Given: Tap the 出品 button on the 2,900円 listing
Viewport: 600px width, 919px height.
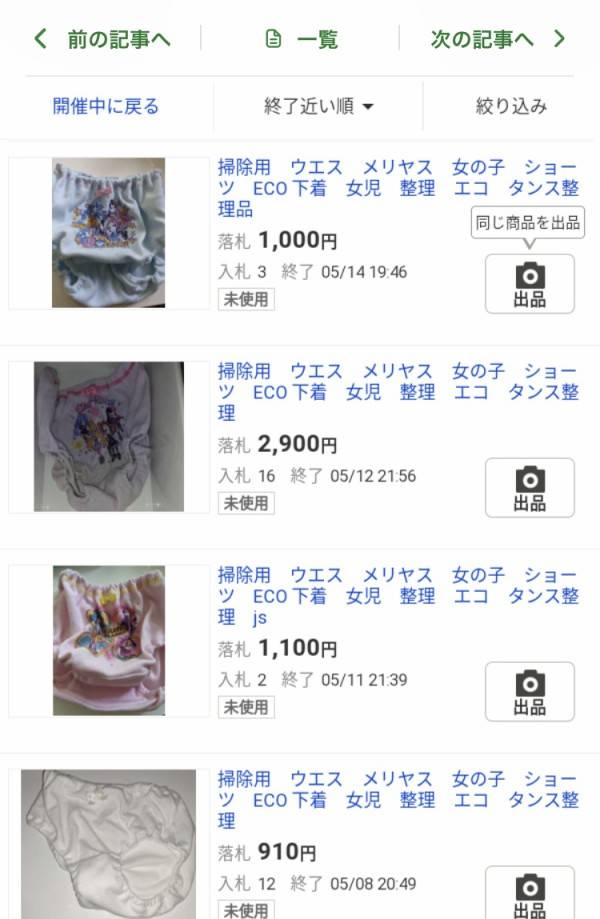Looking at the screenshot, I should (530, 488).
